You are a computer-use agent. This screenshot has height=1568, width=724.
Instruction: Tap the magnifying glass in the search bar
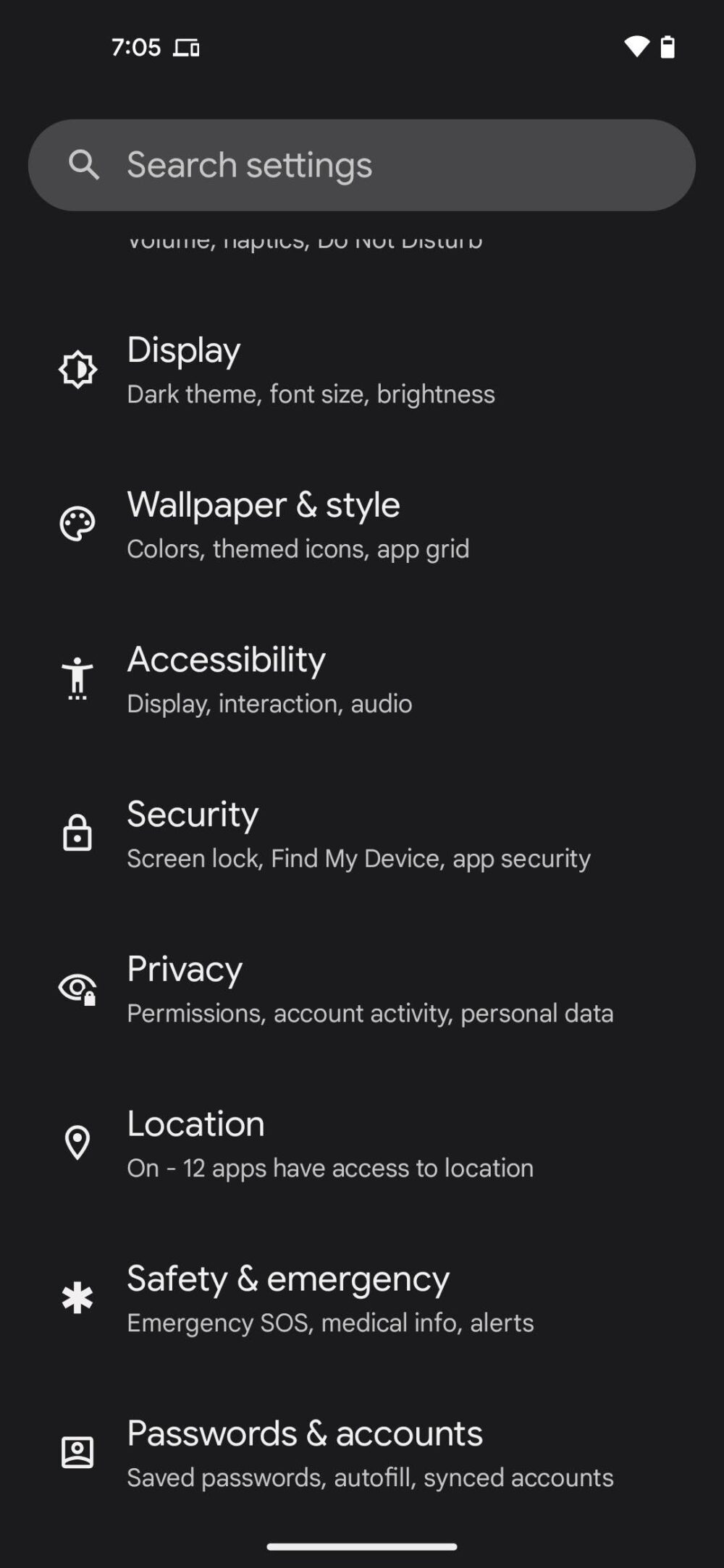85,164
